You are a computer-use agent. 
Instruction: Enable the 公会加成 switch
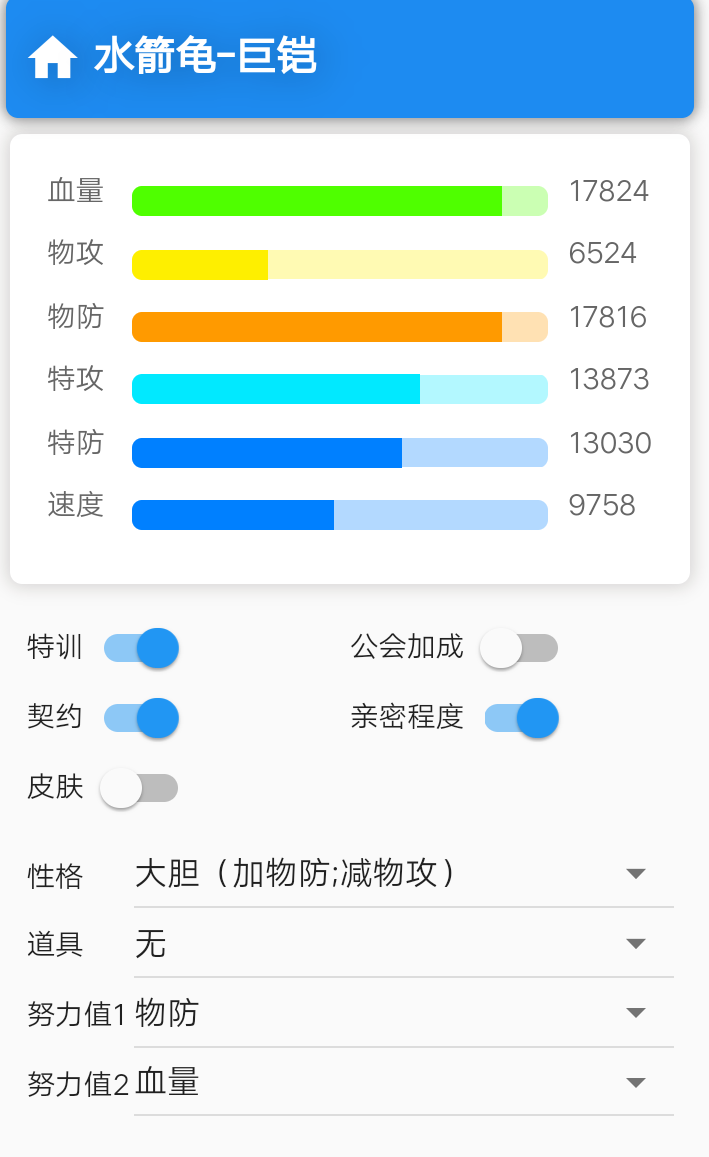[x=518, y=648]
